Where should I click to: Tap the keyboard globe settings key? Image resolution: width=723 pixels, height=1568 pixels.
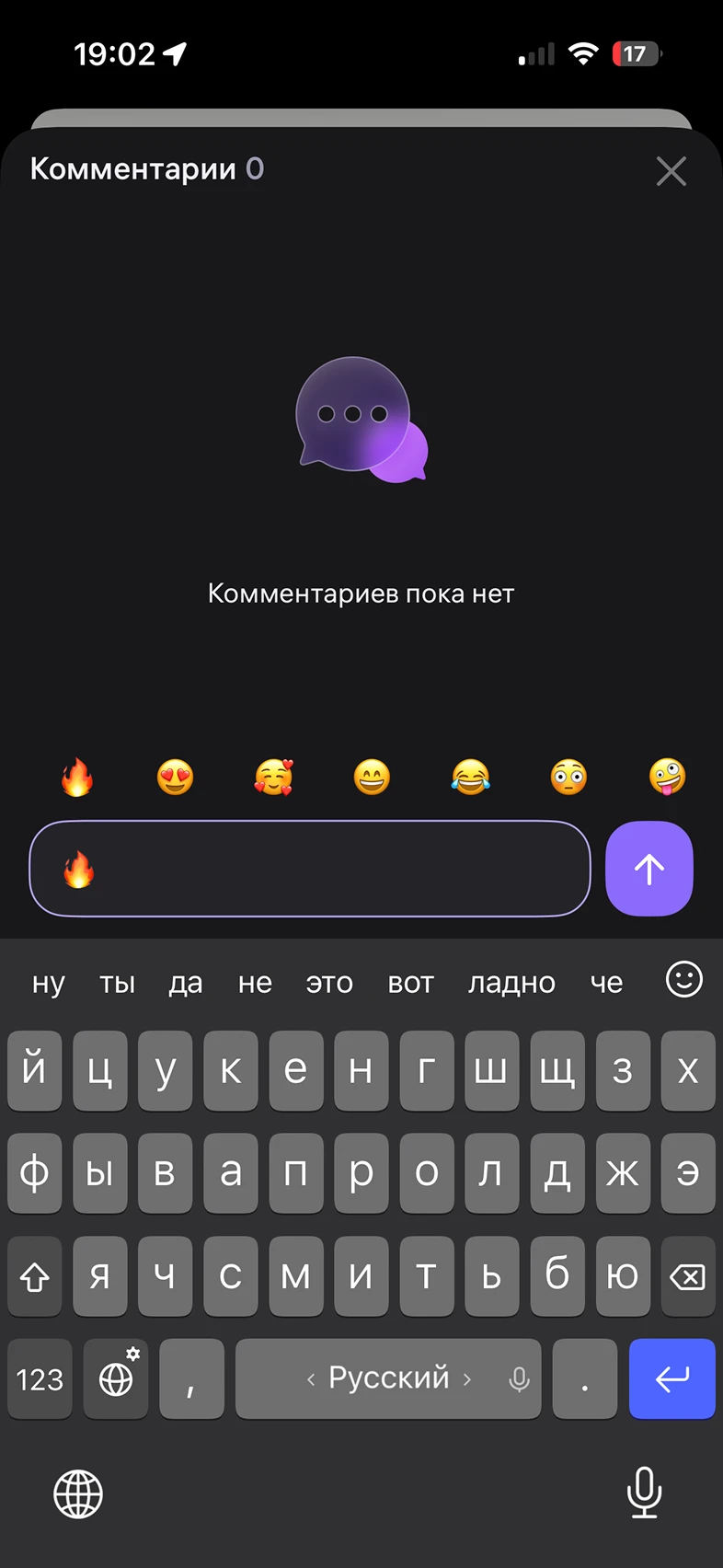point(115,1378)
